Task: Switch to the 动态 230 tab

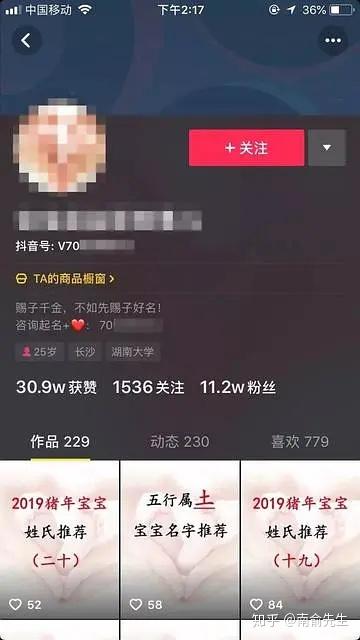Action: (180, 442)
